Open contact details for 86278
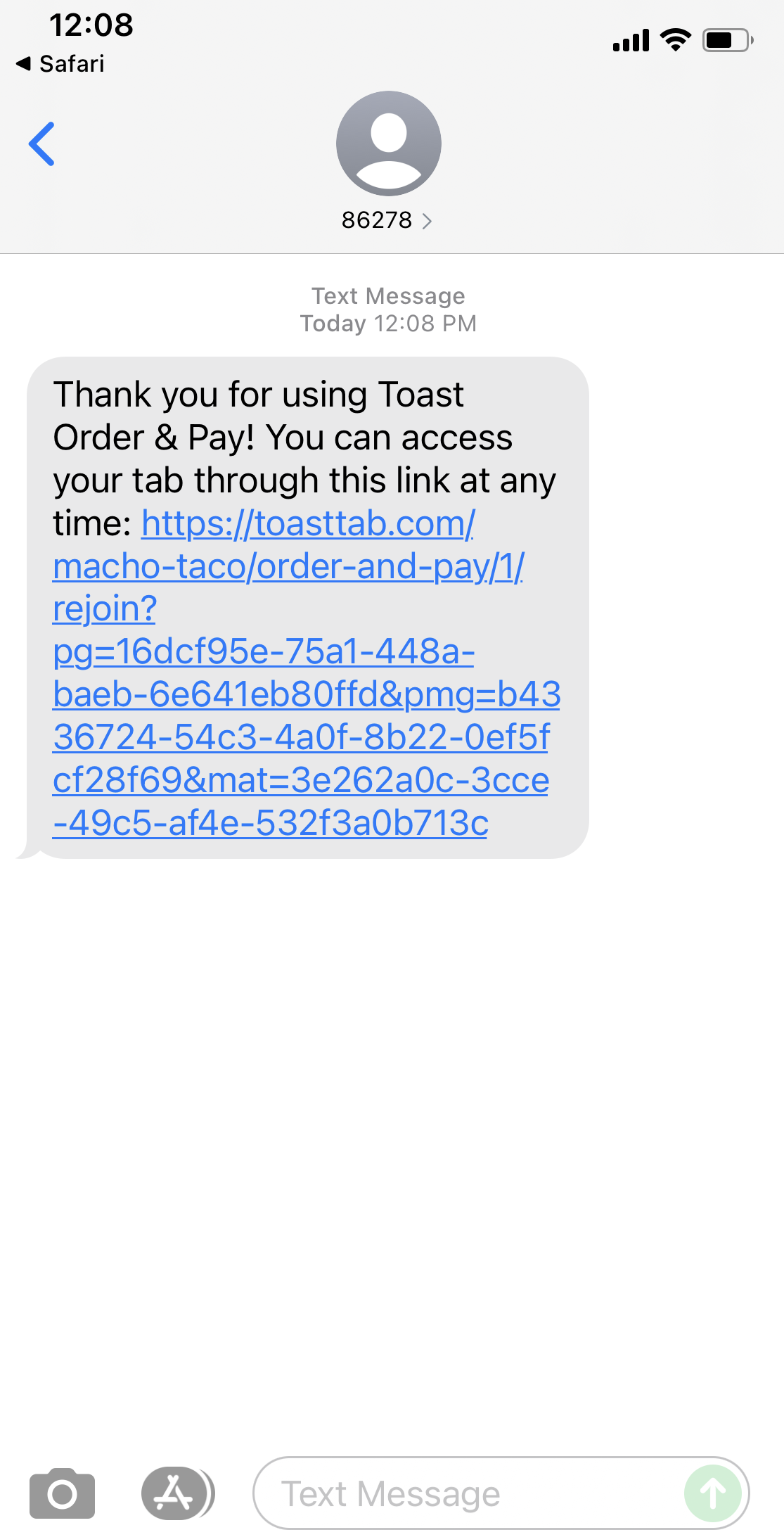 387,220
